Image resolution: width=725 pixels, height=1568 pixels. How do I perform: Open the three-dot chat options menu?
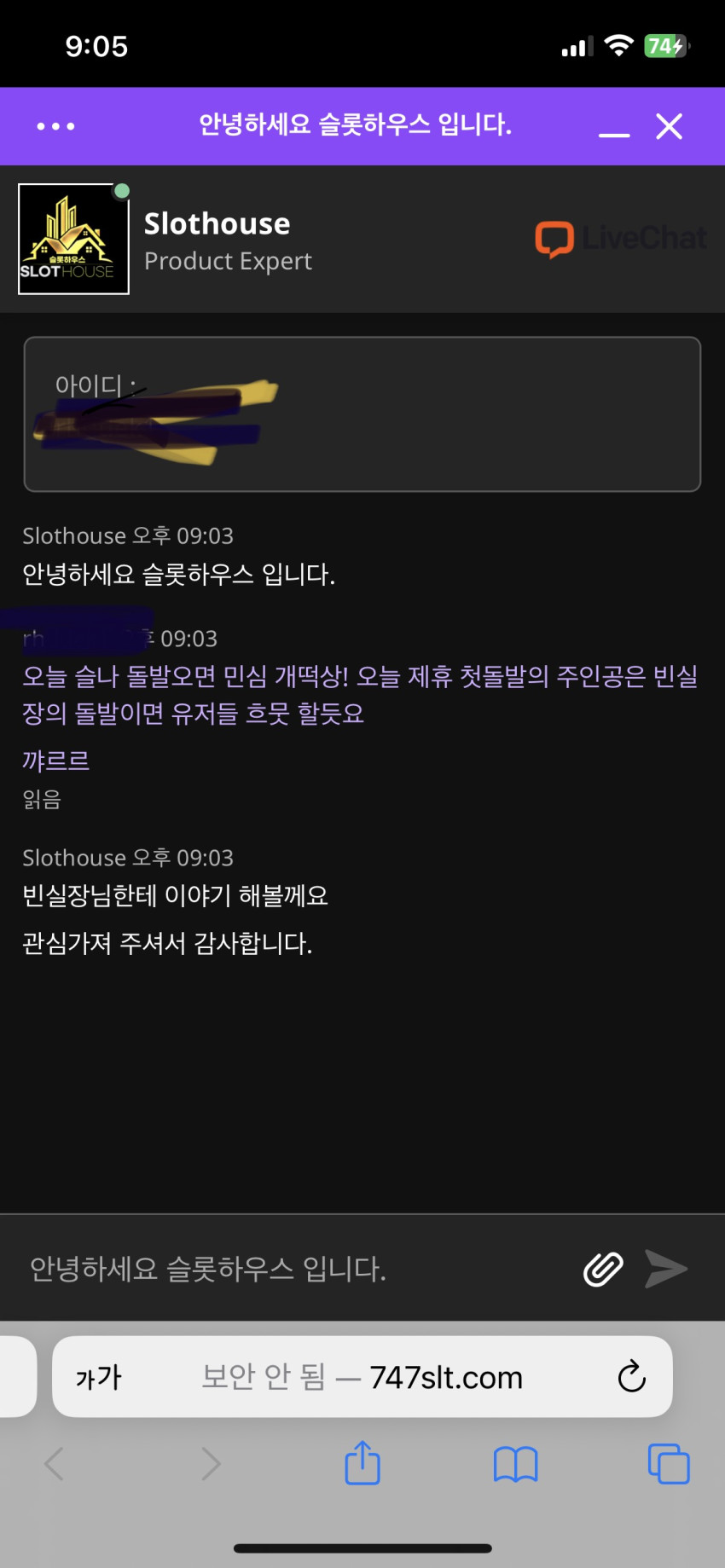point(56,126)
